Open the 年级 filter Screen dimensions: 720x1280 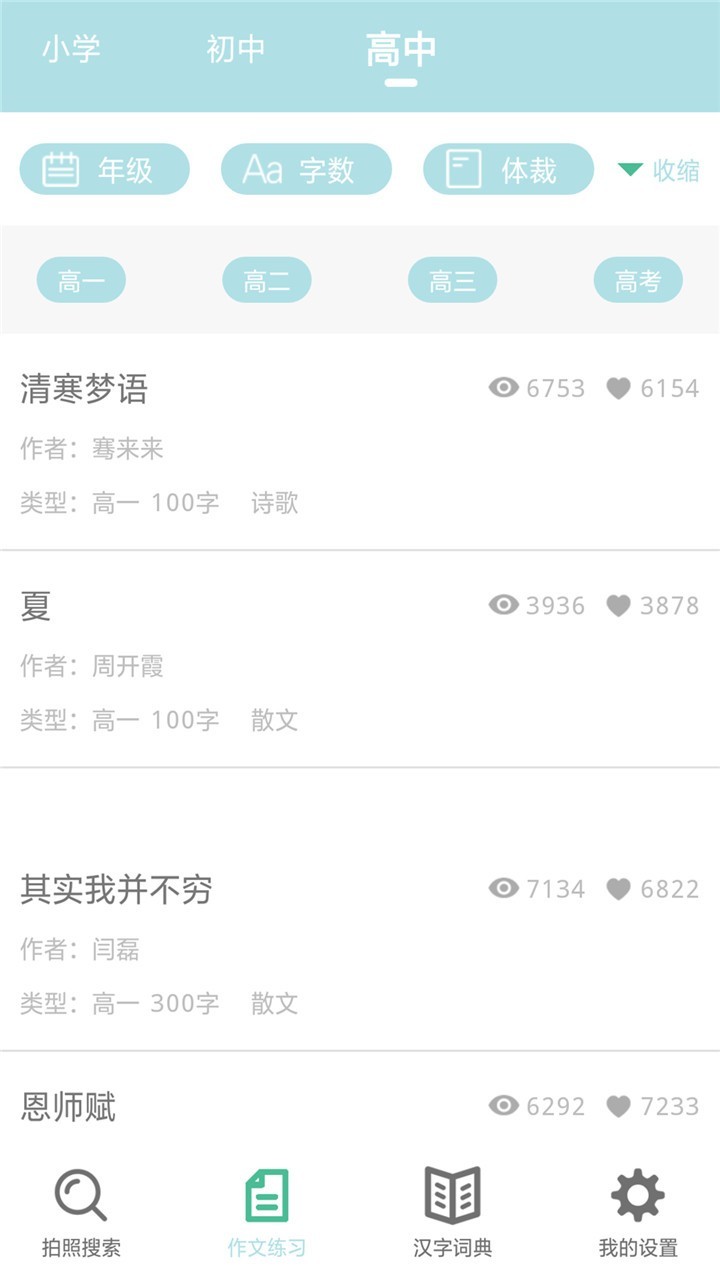coord(105,169)
